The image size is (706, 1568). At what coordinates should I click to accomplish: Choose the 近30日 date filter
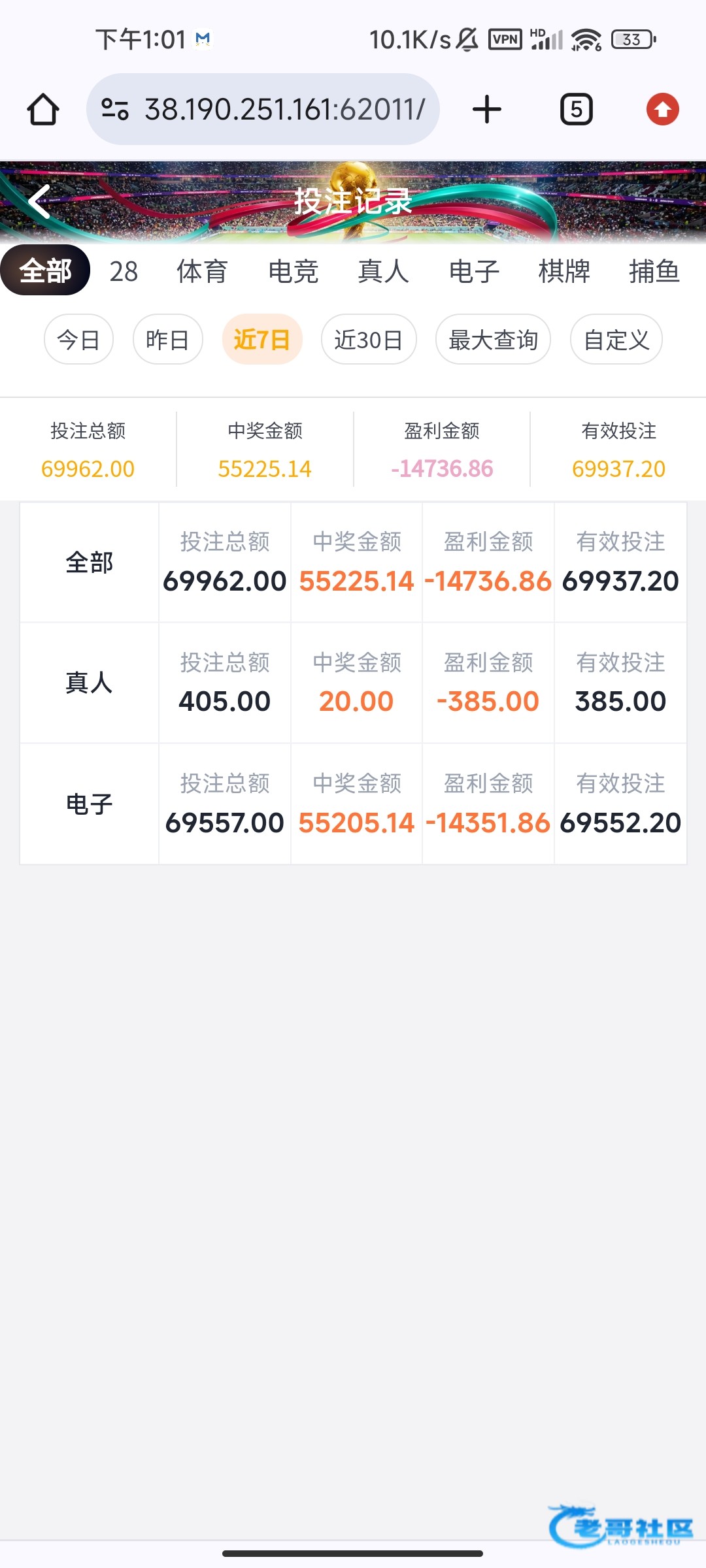coord(369,340)
